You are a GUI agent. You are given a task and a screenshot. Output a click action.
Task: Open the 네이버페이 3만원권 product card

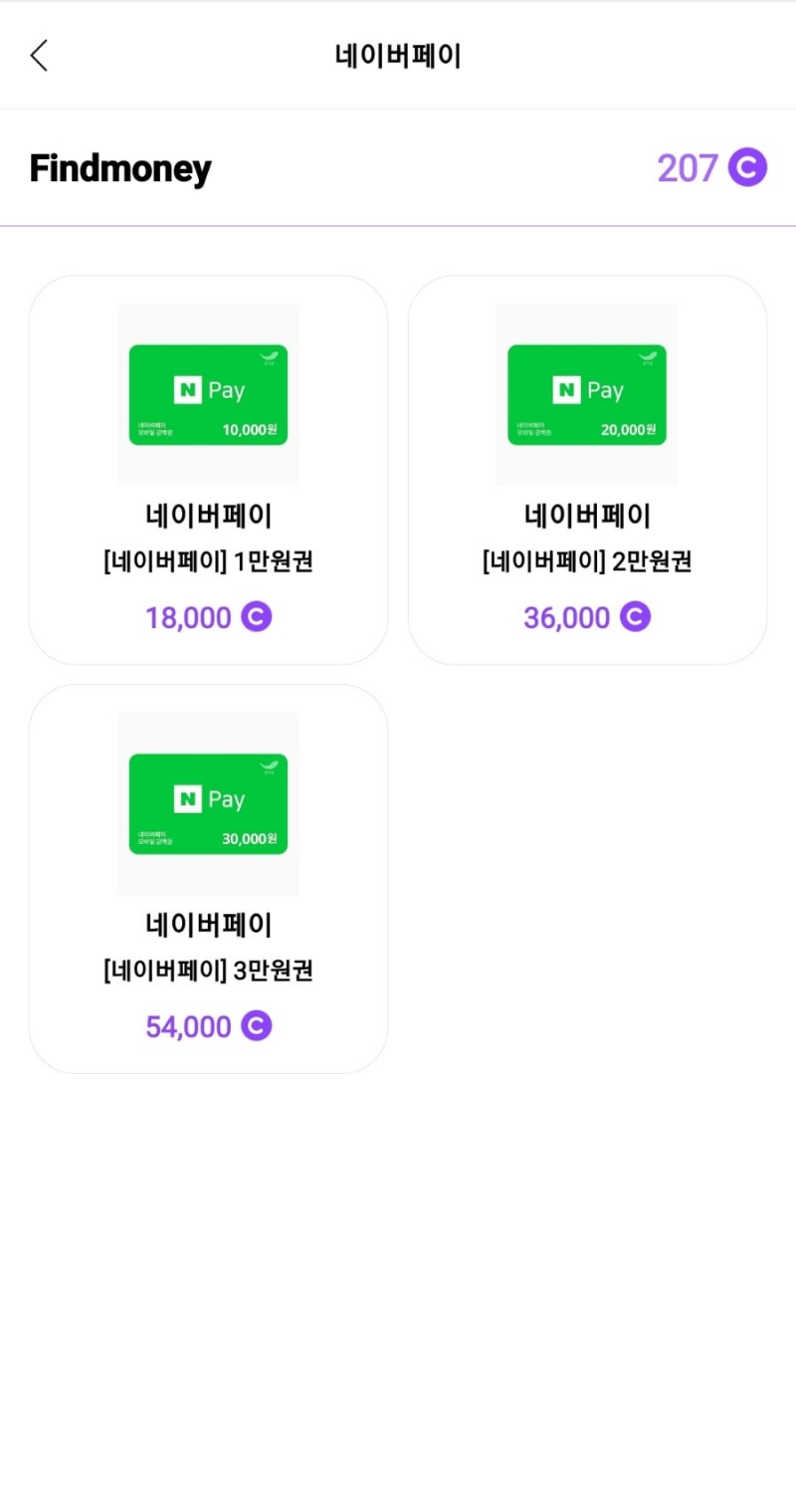(208, 876)
